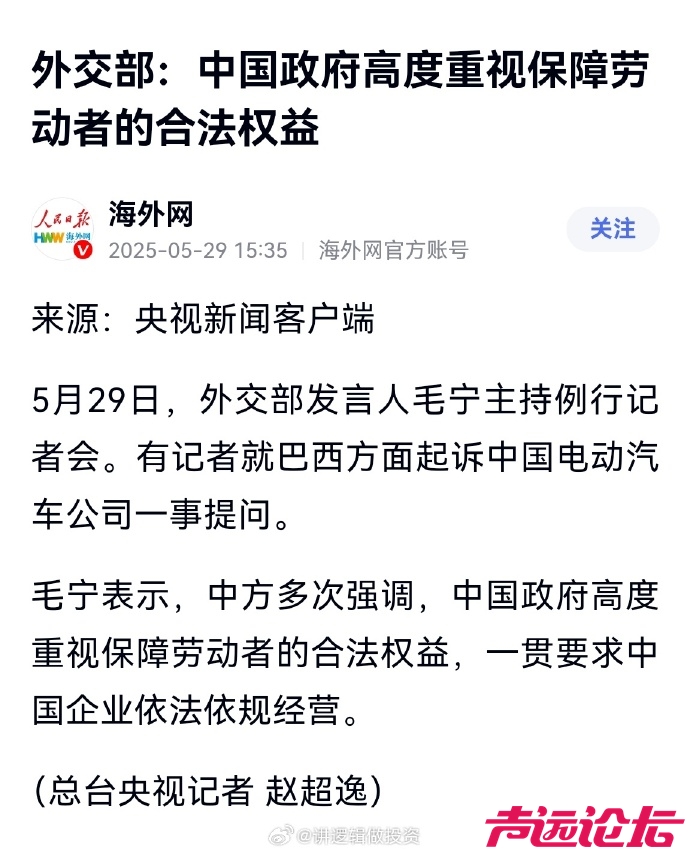
Task: Follow the 海外网 account
Action: (612, 229)
